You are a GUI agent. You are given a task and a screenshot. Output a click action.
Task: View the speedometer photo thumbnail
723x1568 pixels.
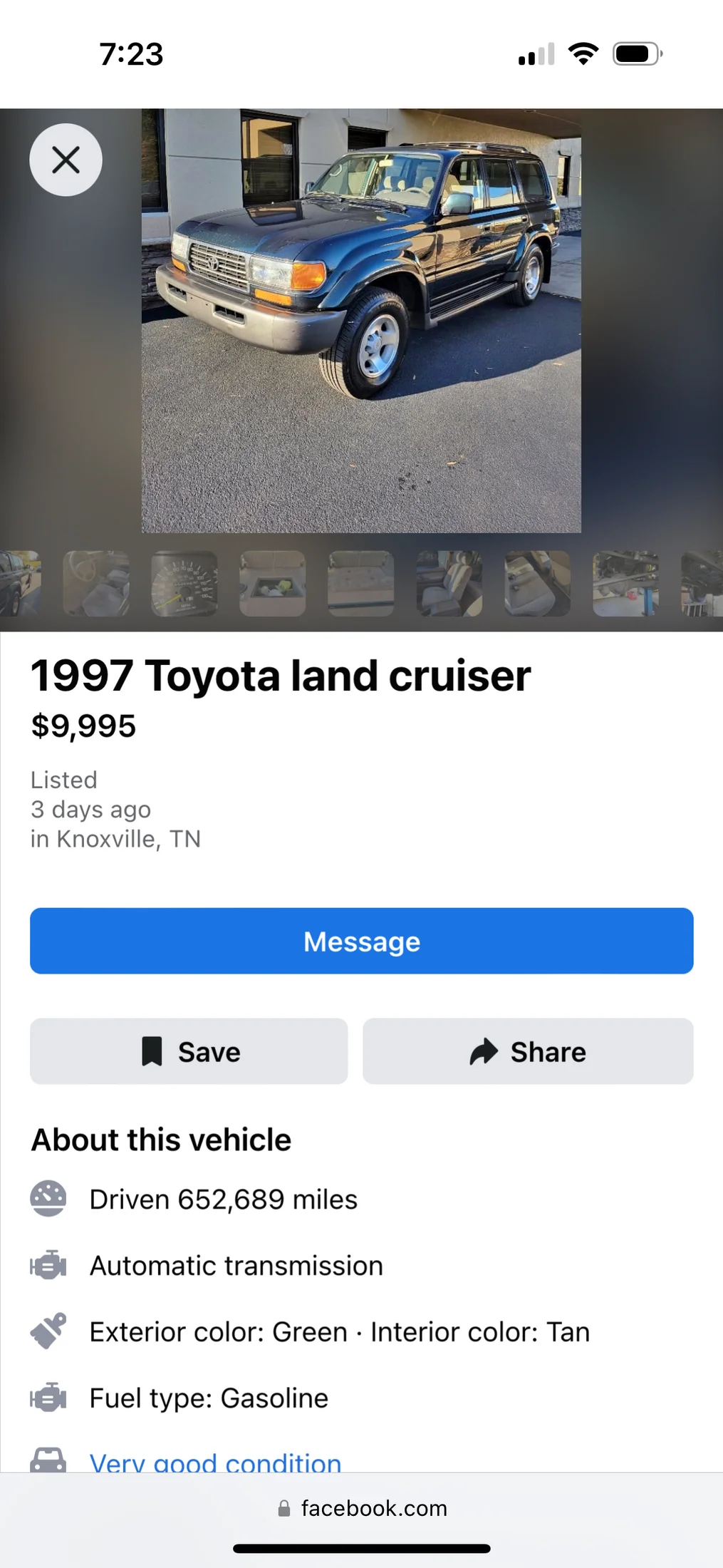click(184, 583)
